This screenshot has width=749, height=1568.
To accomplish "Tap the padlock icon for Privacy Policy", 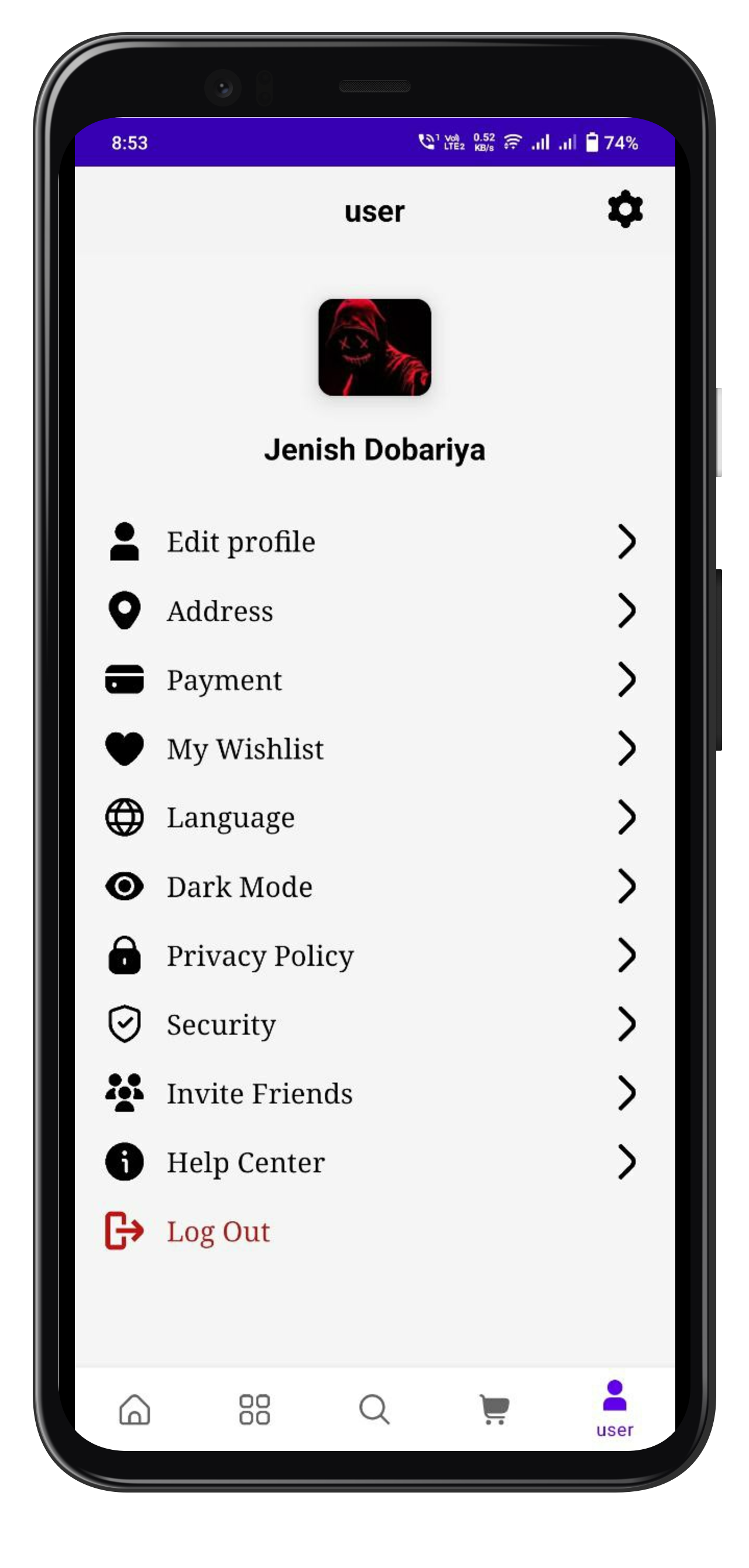I will click(x=124, y=955).
